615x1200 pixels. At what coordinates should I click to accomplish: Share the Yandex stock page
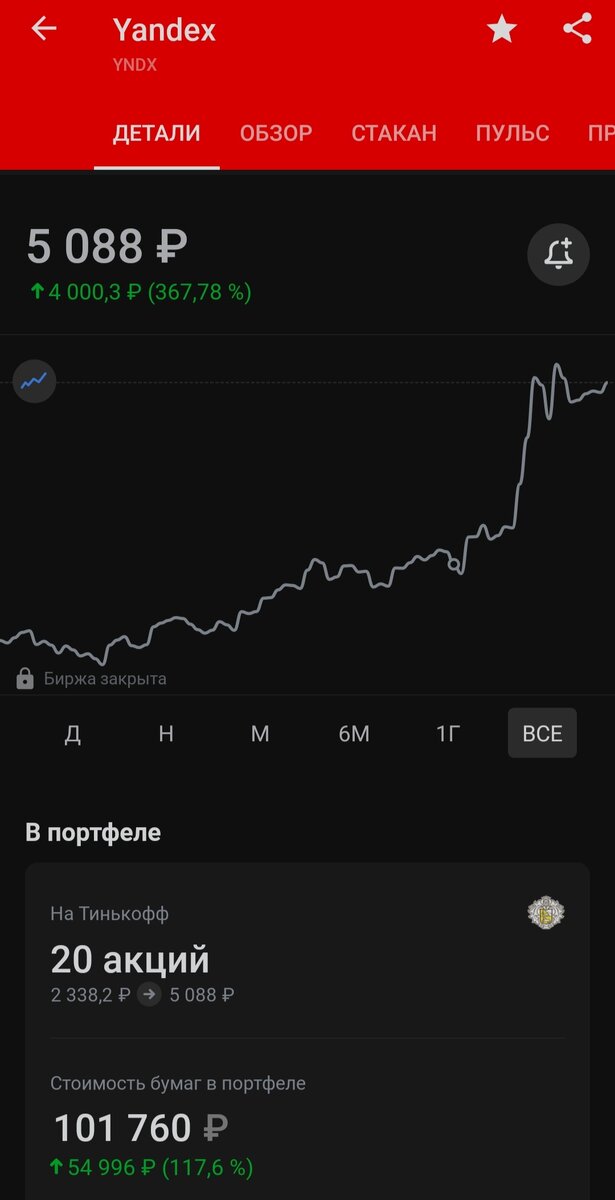pyautogui.click(x=577, y=29)
